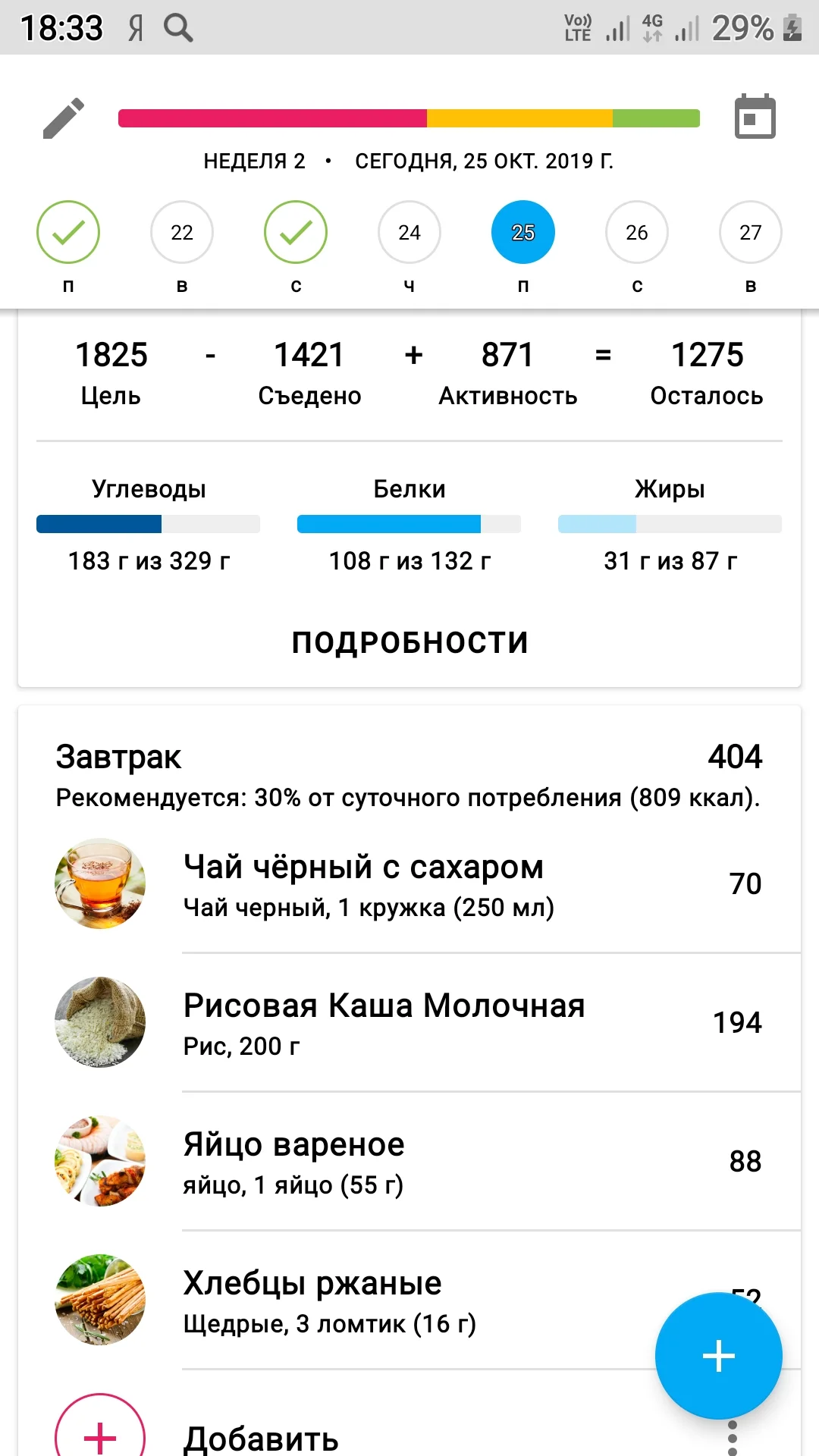This screenshot has width=819, height=1456.
Task: Select the checked Wednesday day
Action: (x=296, y=232)
